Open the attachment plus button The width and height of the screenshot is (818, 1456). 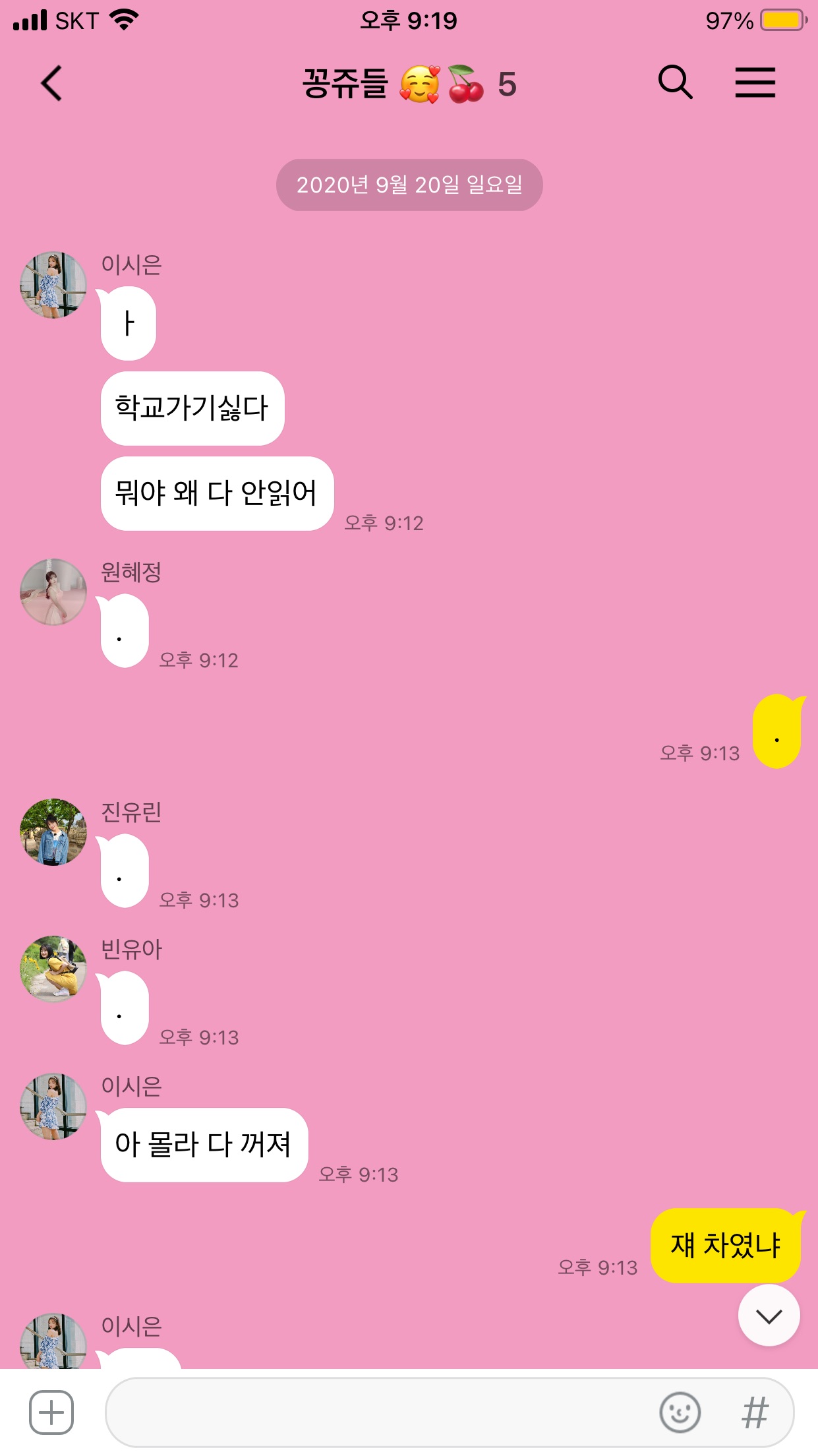[x=51, y=1412]
